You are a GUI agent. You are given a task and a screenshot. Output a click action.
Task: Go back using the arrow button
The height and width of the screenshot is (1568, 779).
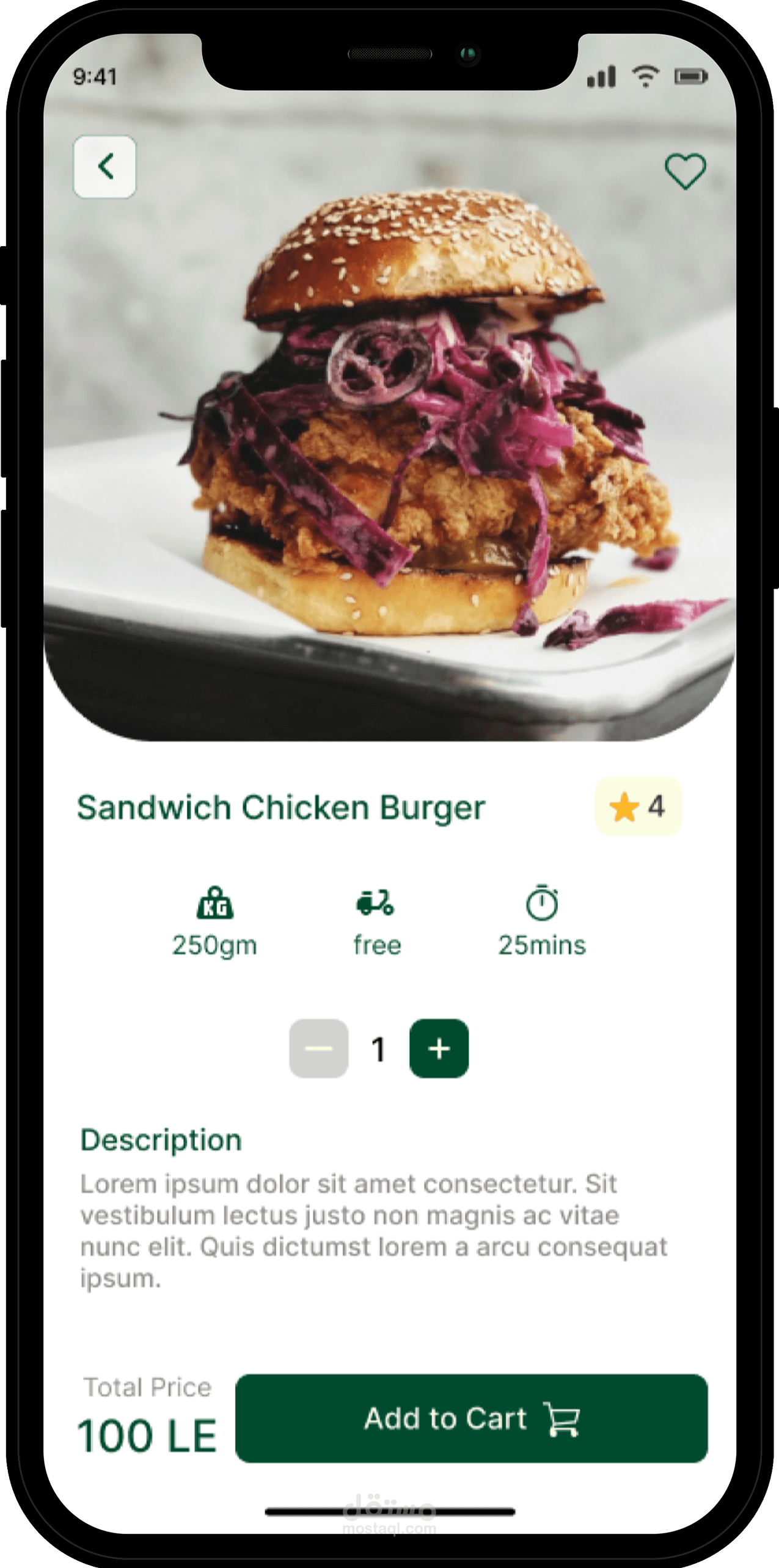point(104,167)
